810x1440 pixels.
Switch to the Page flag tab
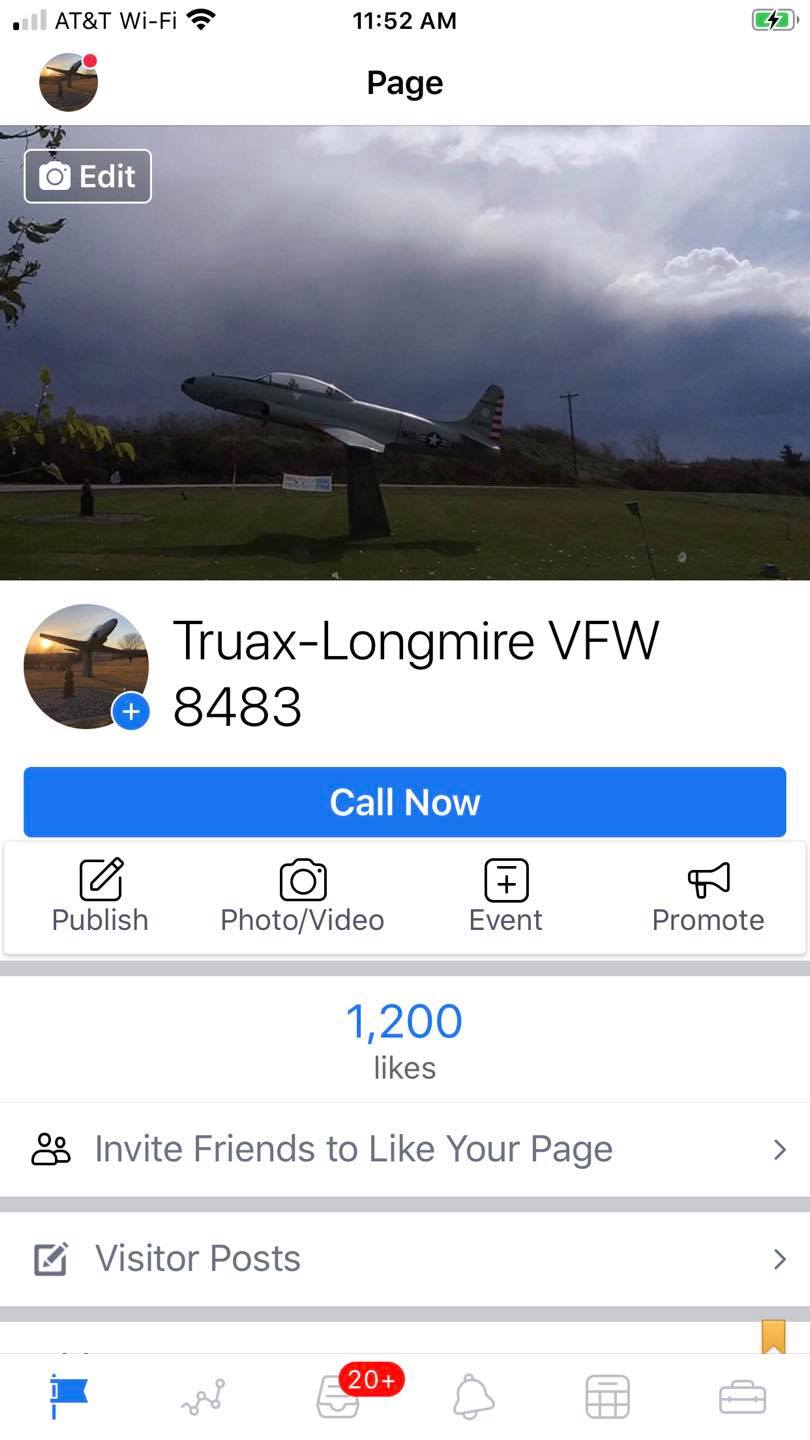69,1396
